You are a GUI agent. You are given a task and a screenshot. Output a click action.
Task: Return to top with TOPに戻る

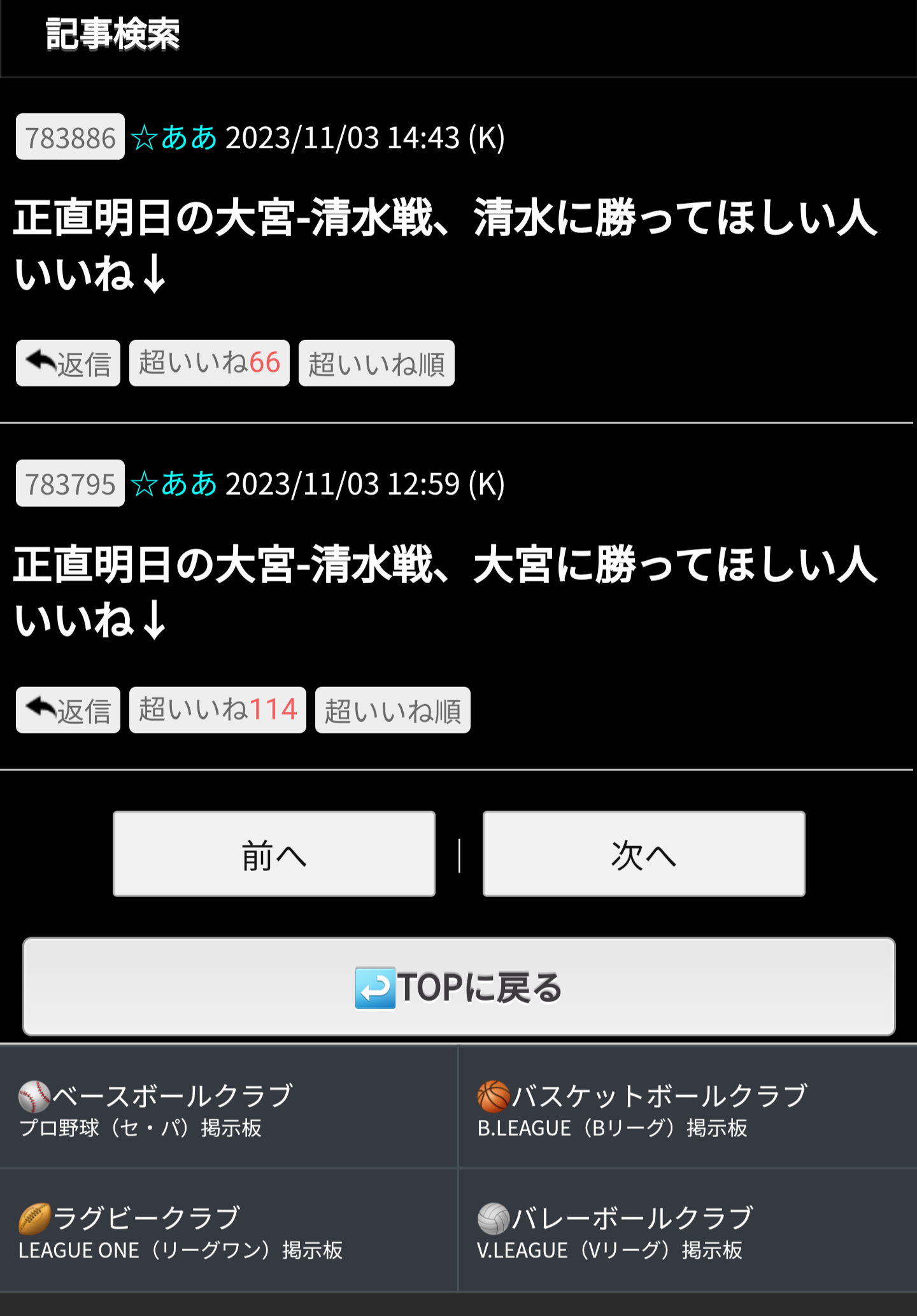point(459,987)
